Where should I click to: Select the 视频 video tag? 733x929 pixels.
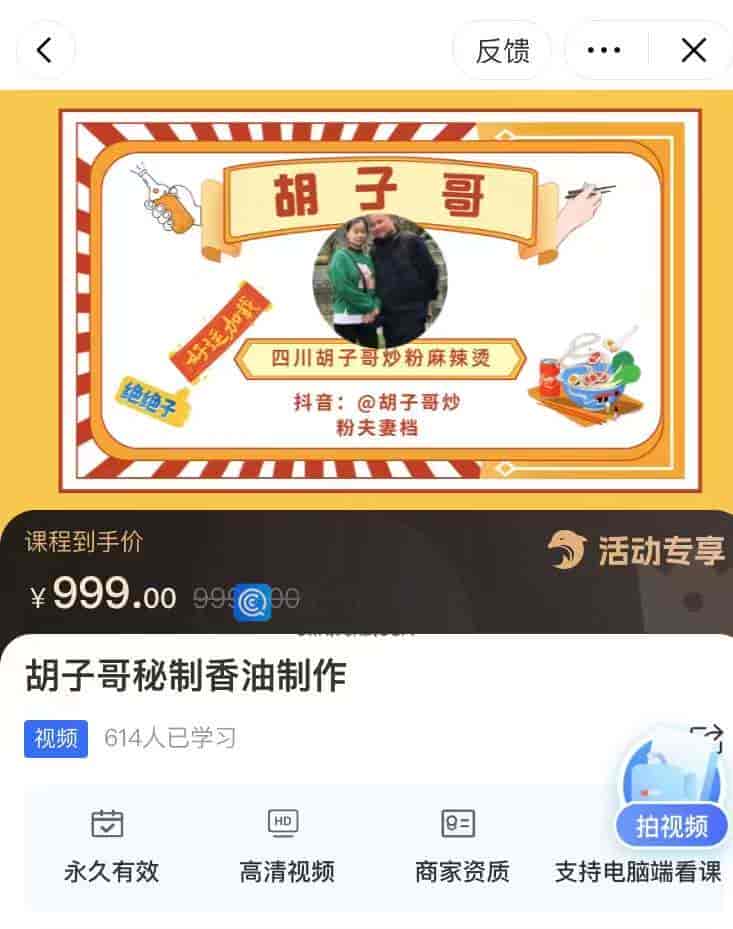[55, 737]
